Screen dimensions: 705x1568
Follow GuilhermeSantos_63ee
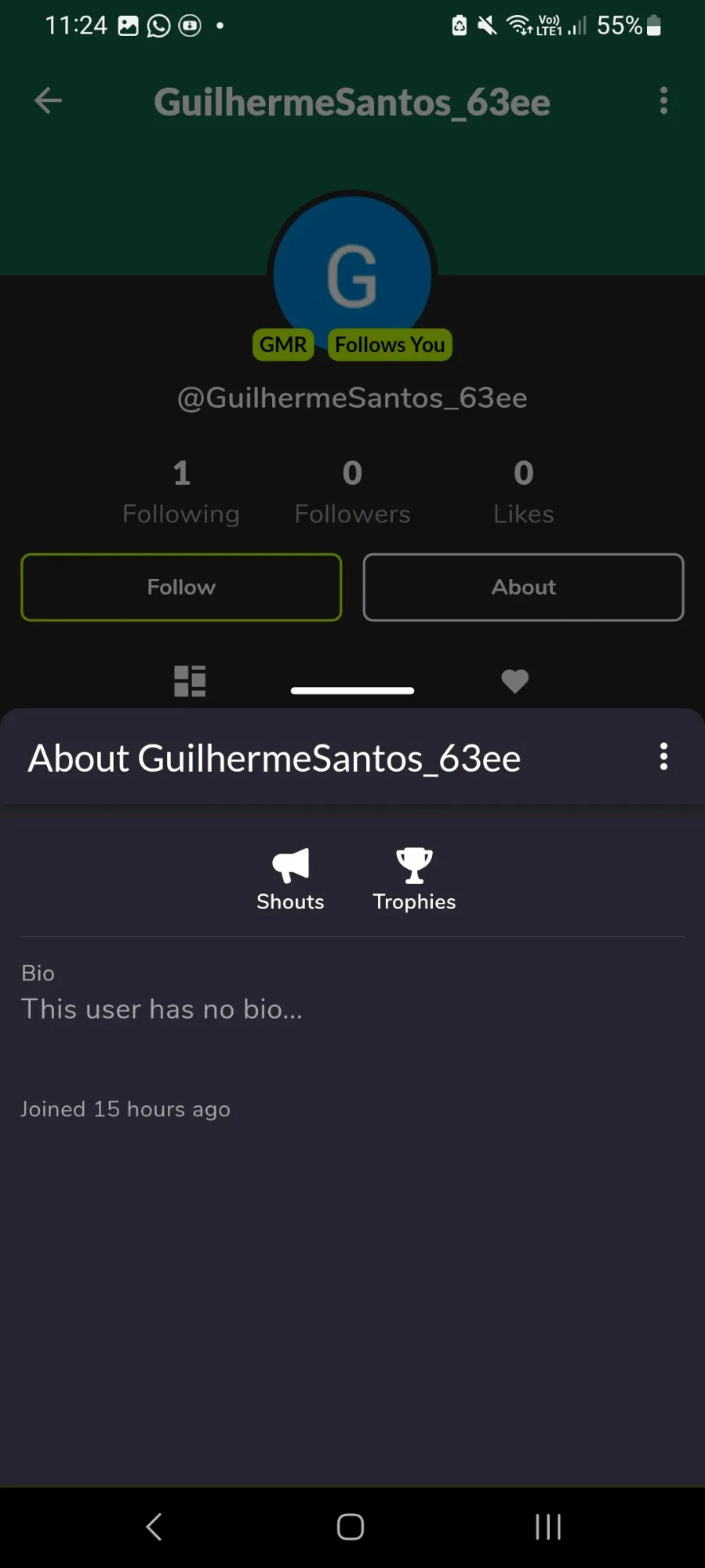click(x=181, y=587)
